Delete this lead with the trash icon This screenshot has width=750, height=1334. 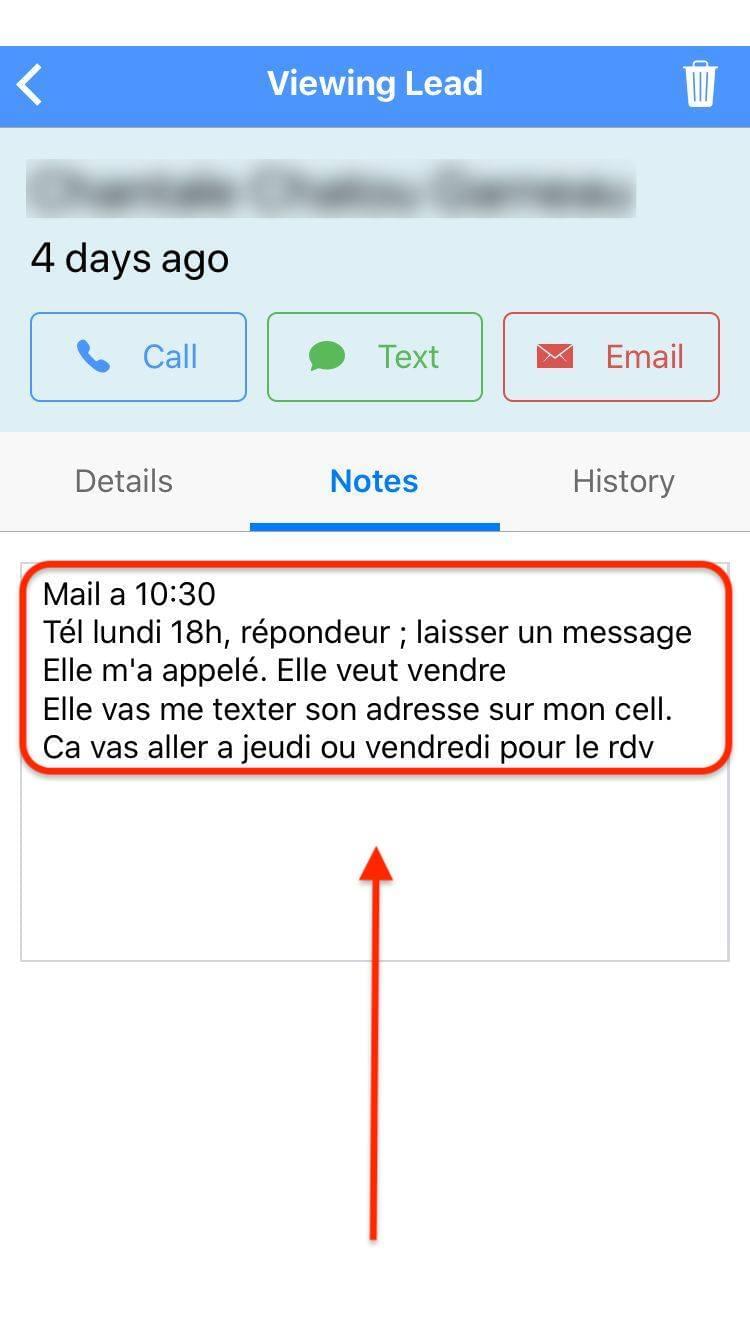700,84
